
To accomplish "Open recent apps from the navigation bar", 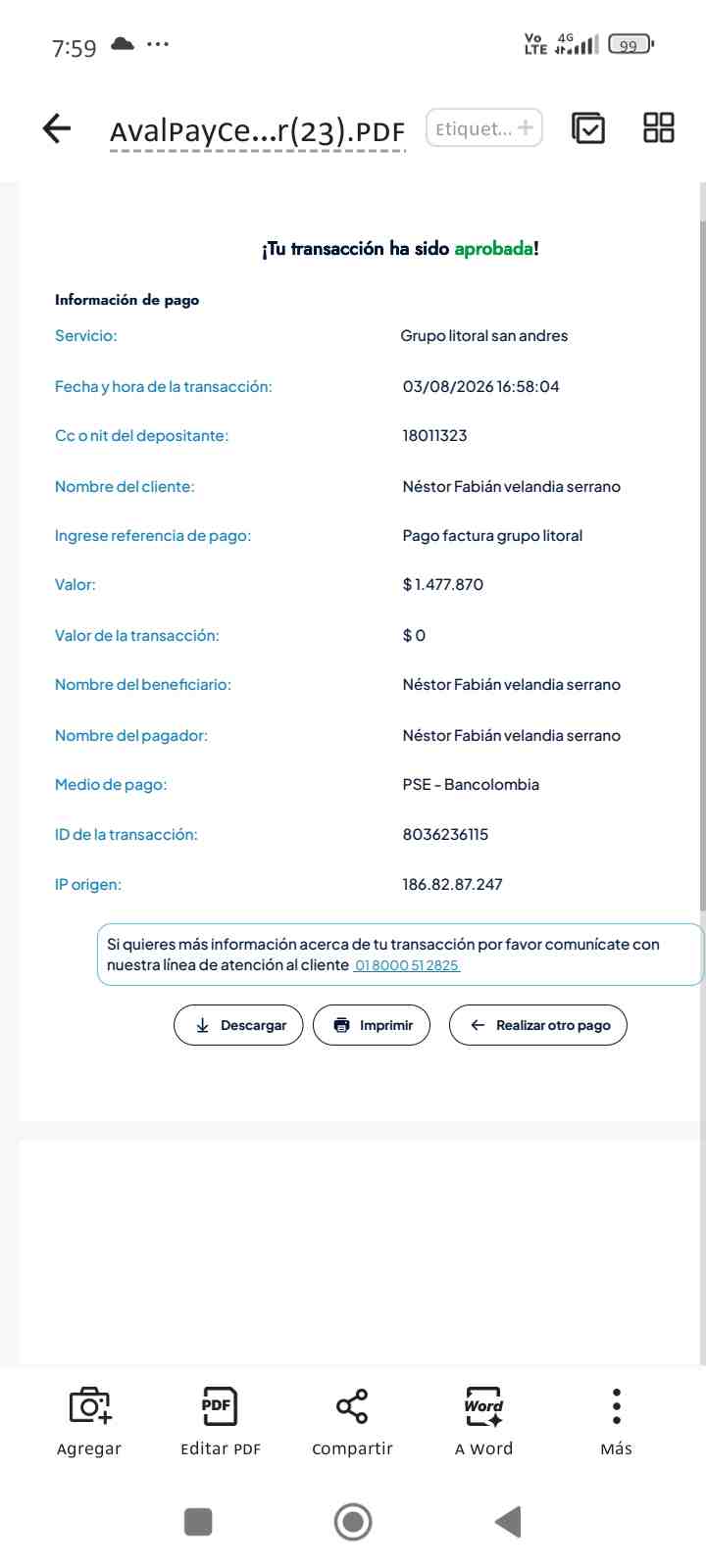I will [x=198, y=1522].
